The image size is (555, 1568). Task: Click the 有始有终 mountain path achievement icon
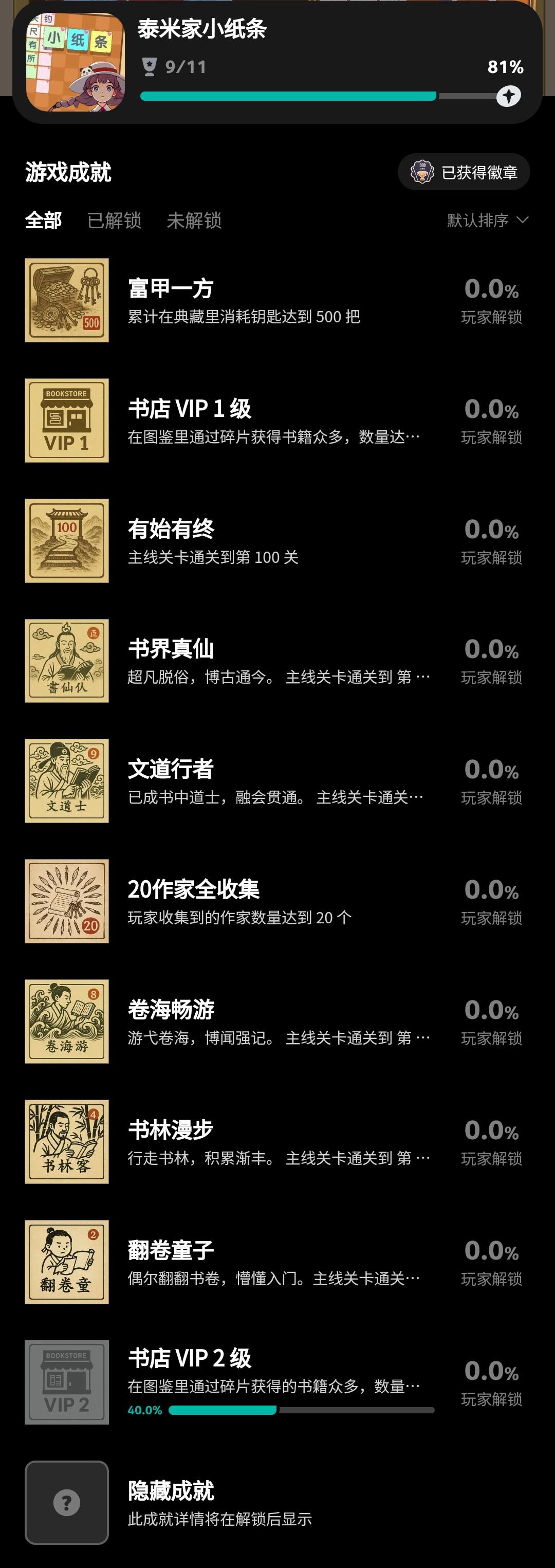pos(66,539)
